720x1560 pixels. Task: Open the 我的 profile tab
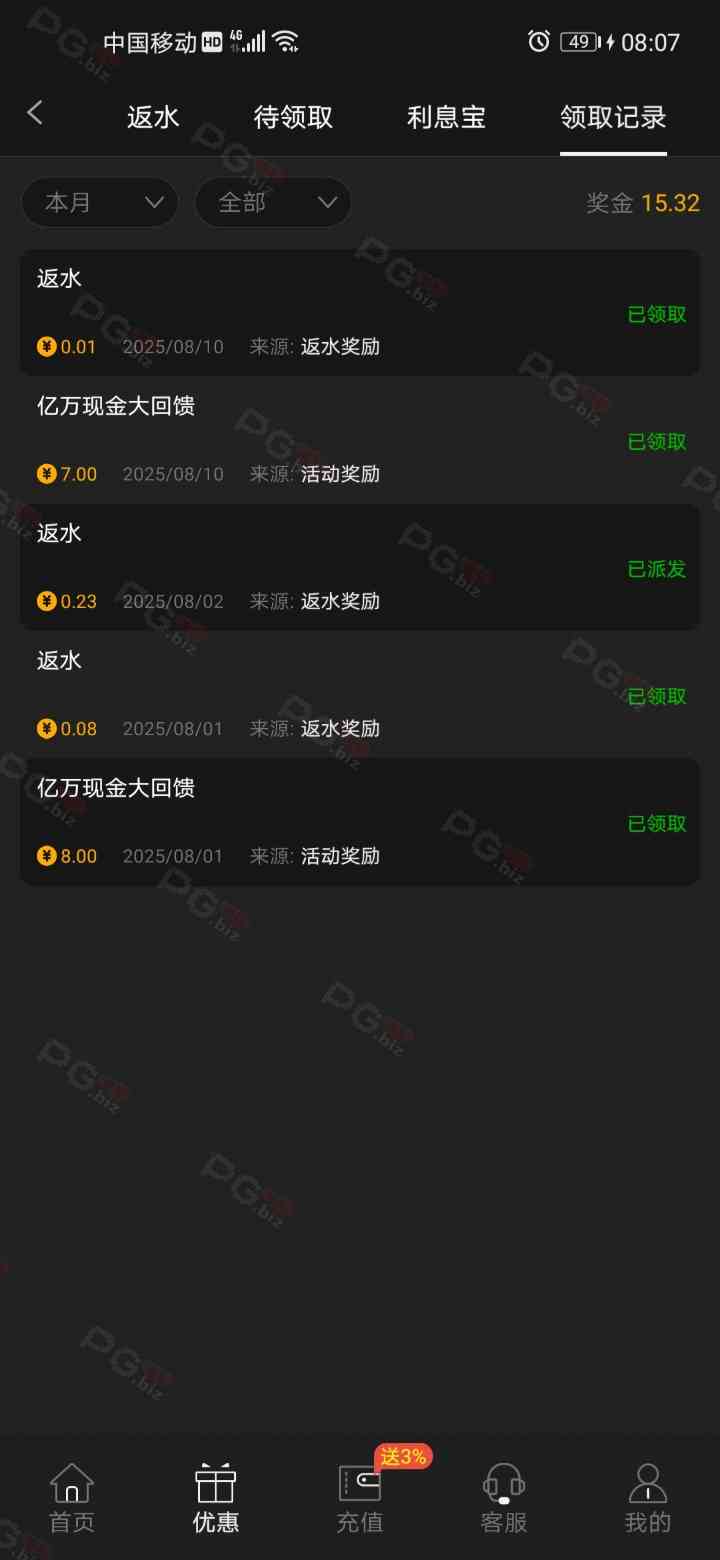(648, 1498)
